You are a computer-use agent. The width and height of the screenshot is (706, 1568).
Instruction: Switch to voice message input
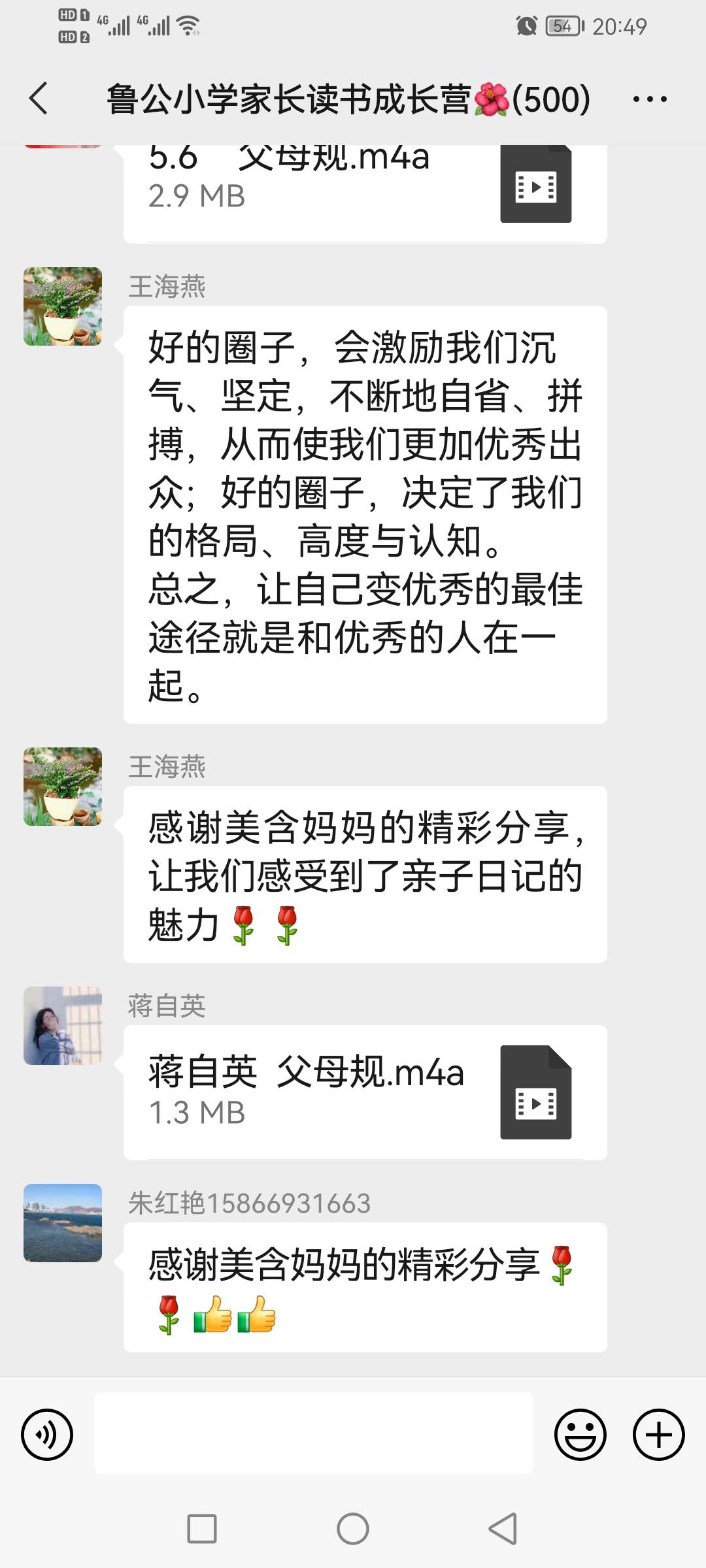pos(47,1434)
